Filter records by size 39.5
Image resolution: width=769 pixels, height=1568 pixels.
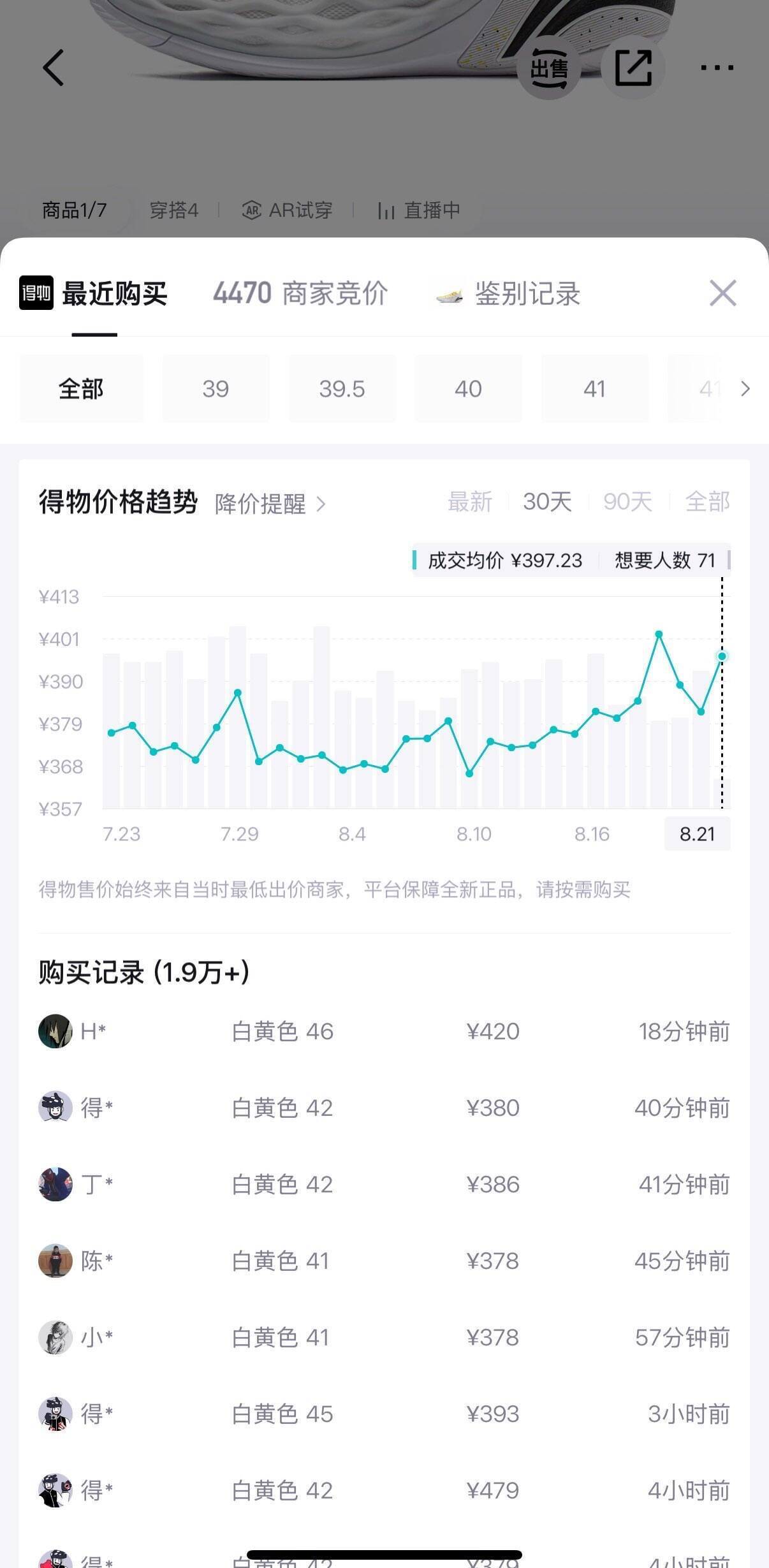pyautogui.click(x=342, y=388)
